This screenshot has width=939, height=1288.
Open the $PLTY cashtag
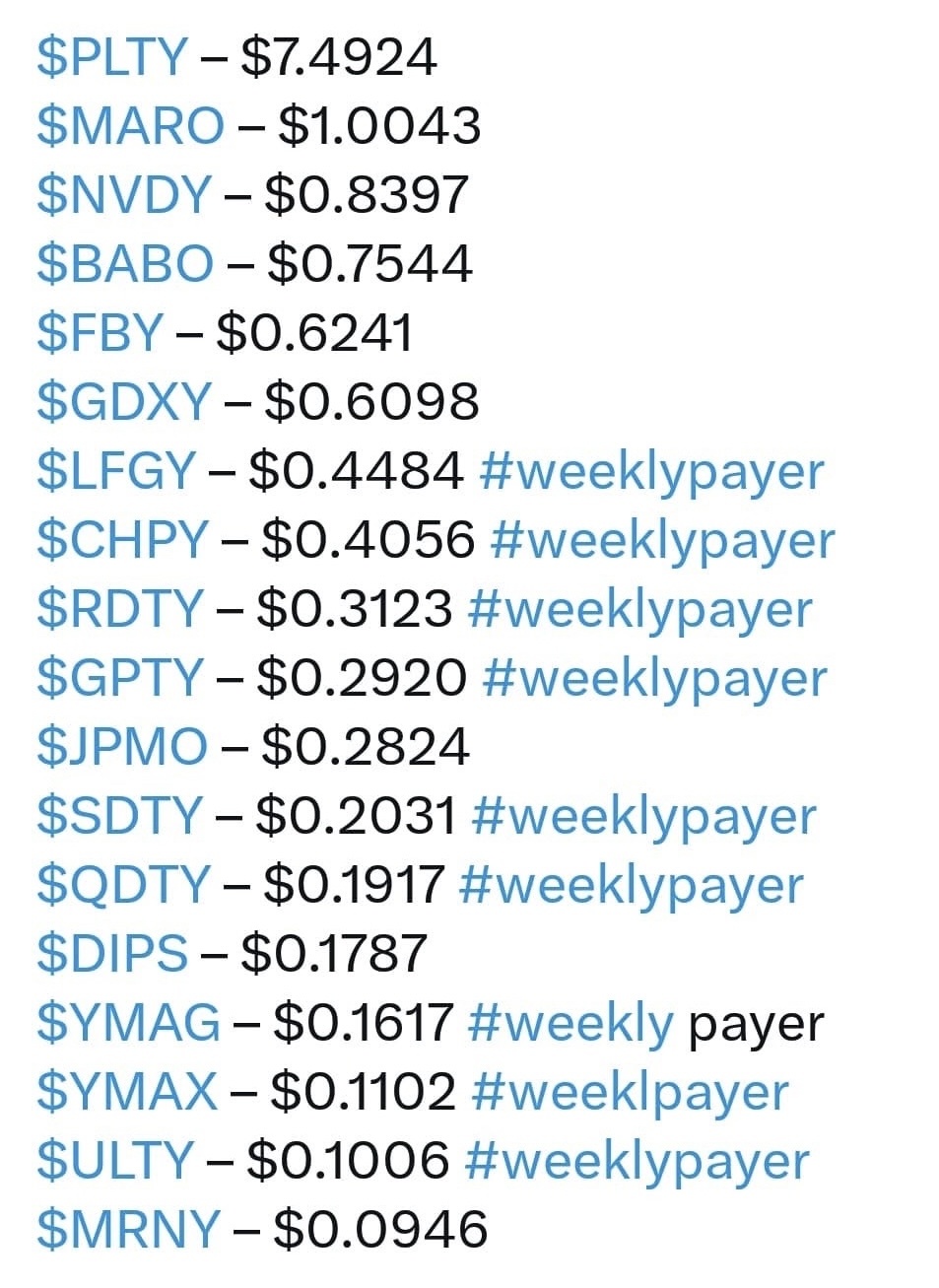point(111,57)
